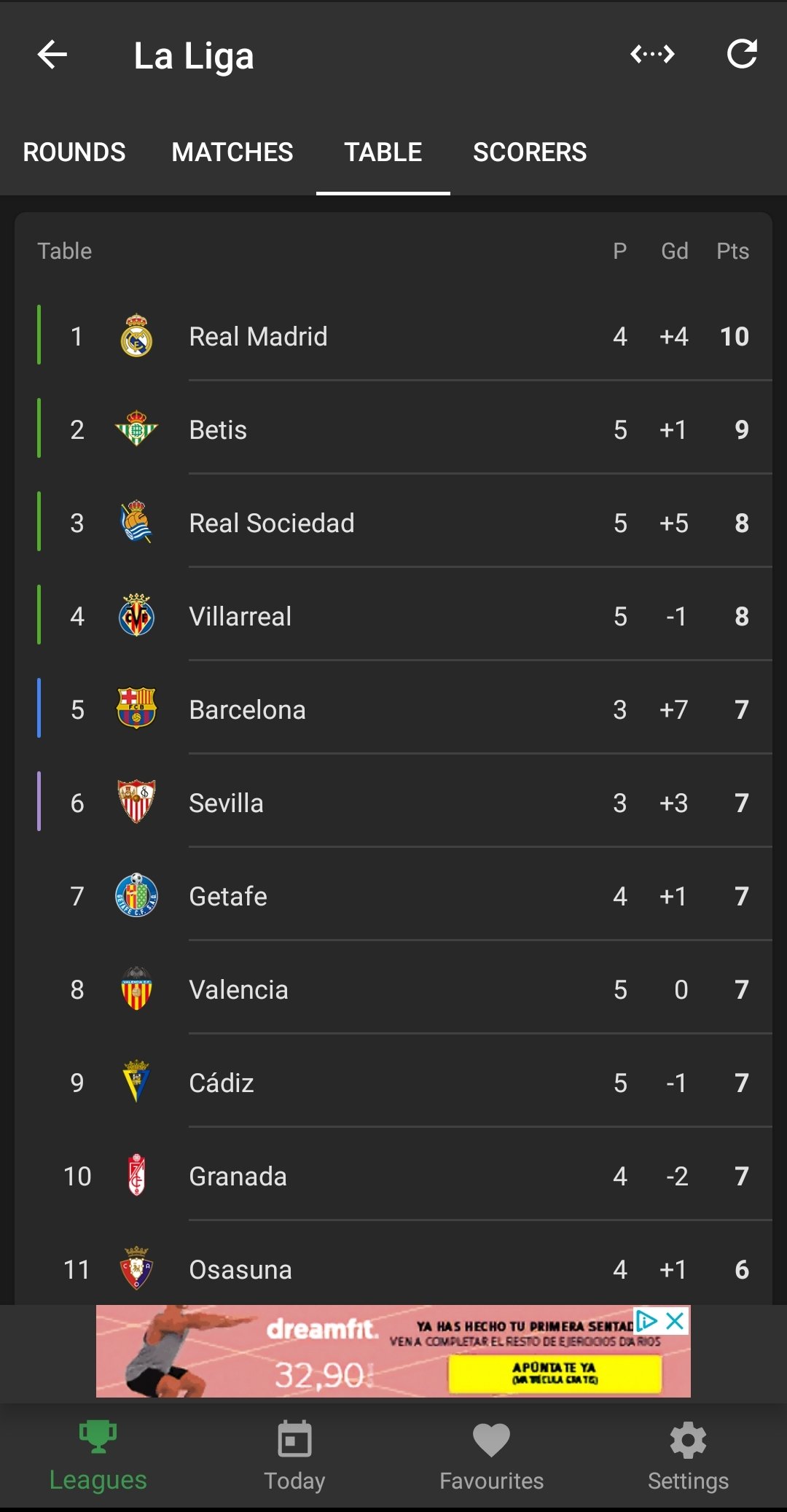The width and height of the screenshot is (787, 1512).
Task: Open Barcelona team details
Action: (x=393, y=709)
